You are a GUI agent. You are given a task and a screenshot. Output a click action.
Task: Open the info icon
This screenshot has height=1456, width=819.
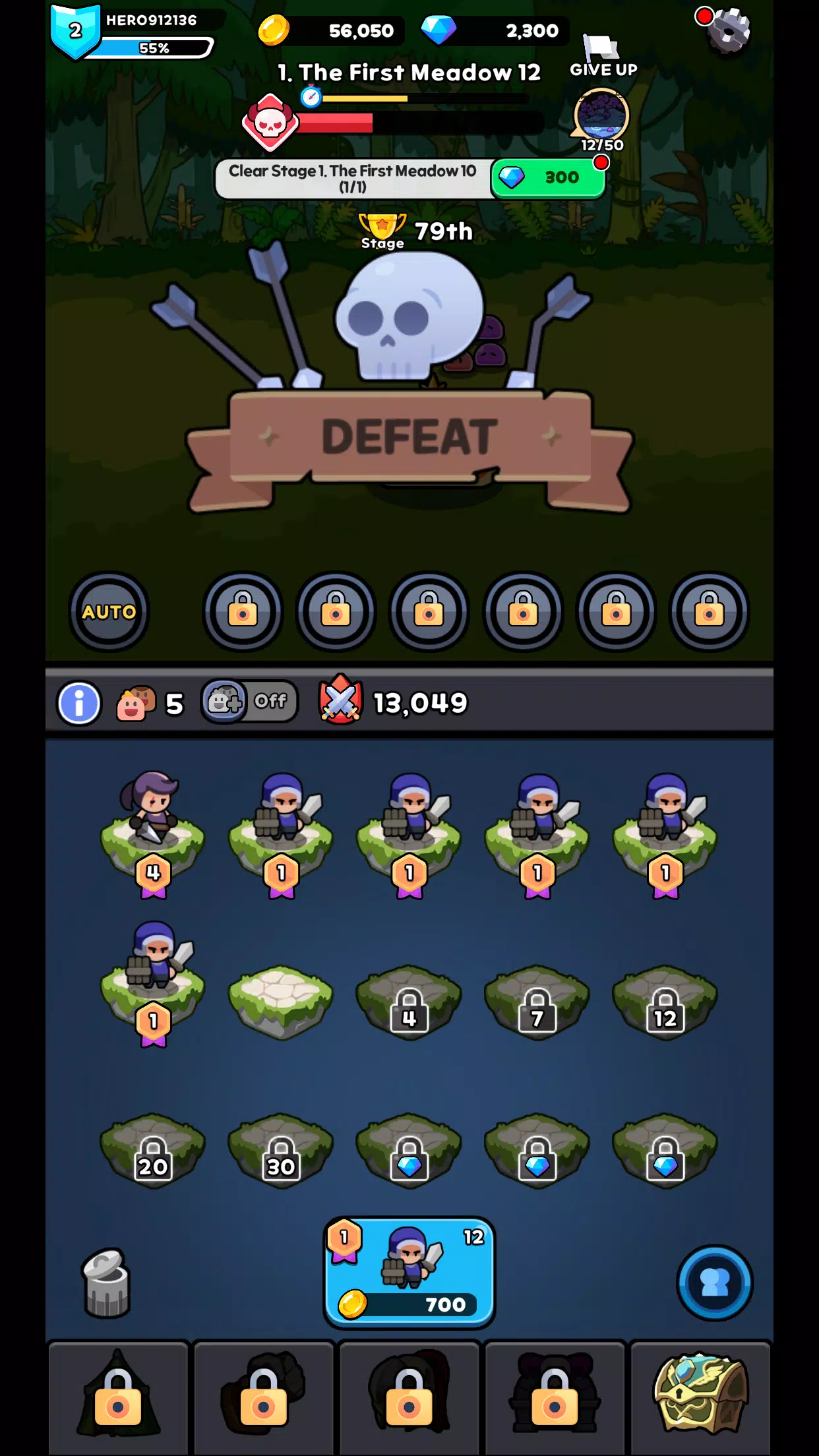click(79, 703)
